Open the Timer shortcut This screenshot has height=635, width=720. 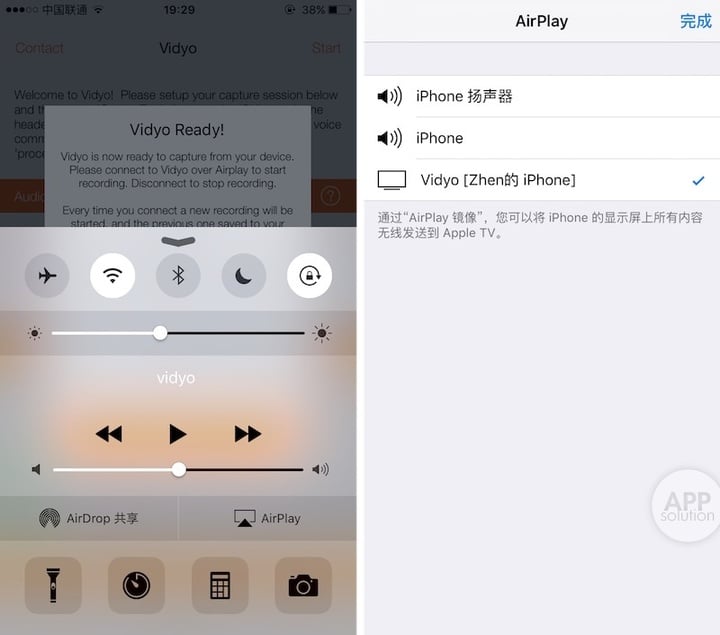point(136,585)
